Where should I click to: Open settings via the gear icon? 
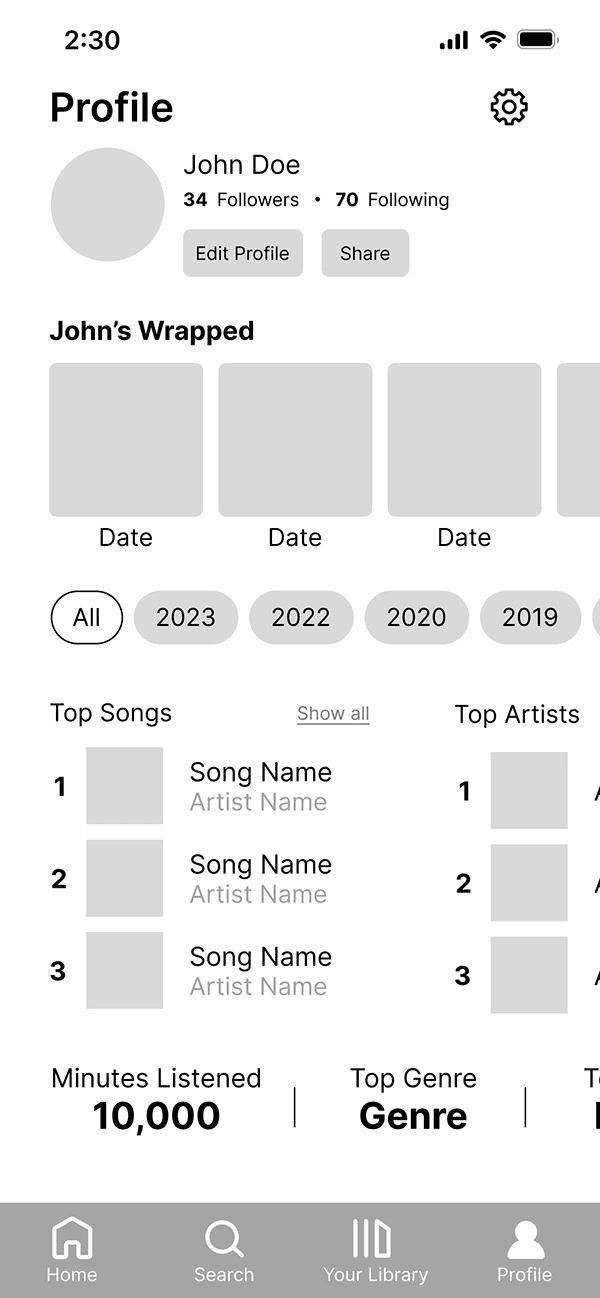[509, 107]
